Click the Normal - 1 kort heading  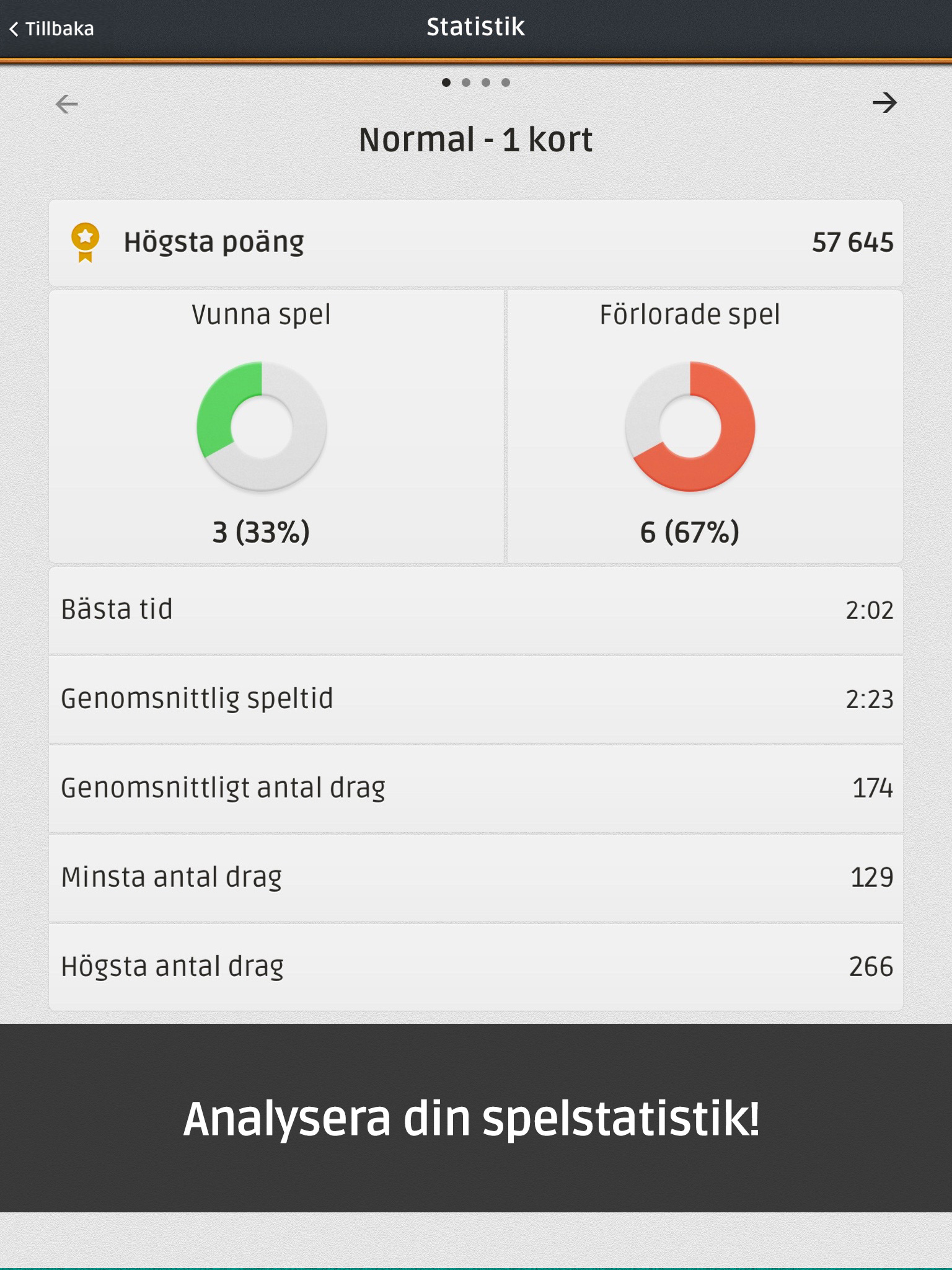pyautogui.click(x=476, y=140)
